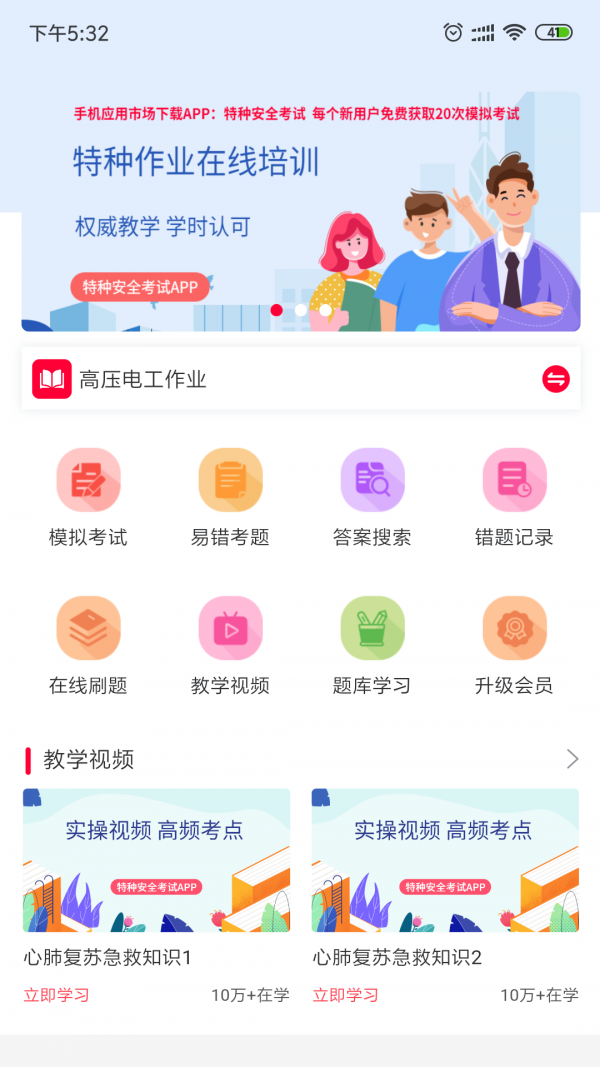This screenshot has height=1067, width=600.
Task: Select 高压电工作业 subject bar
Action: (x=280, y=379)
